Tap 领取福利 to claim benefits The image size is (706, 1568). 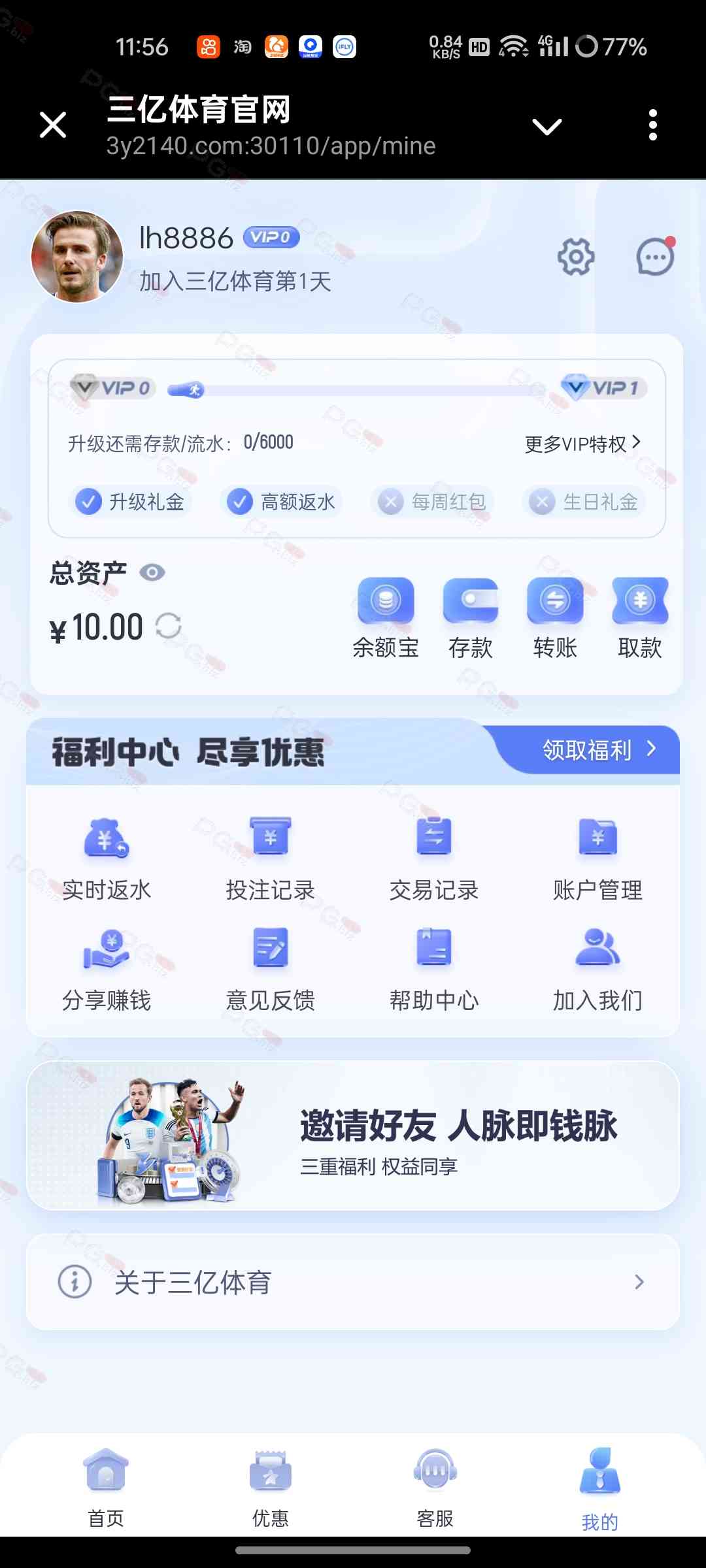click(598, 750)
